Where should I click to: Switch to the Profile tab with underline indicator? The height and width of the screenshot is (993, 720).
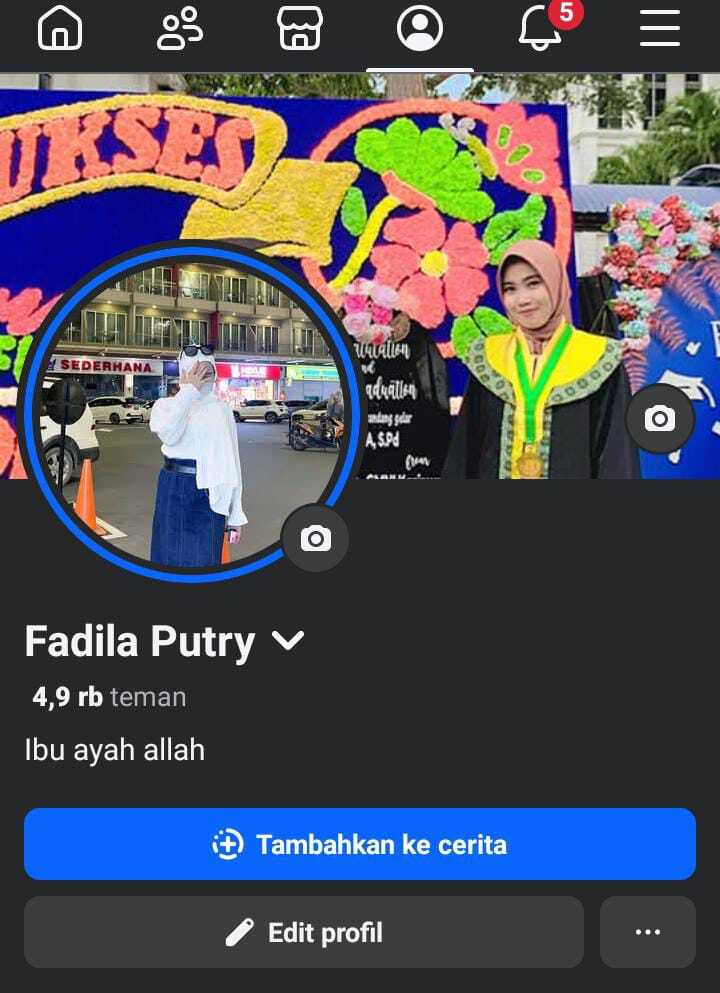(x=420, y=30)
